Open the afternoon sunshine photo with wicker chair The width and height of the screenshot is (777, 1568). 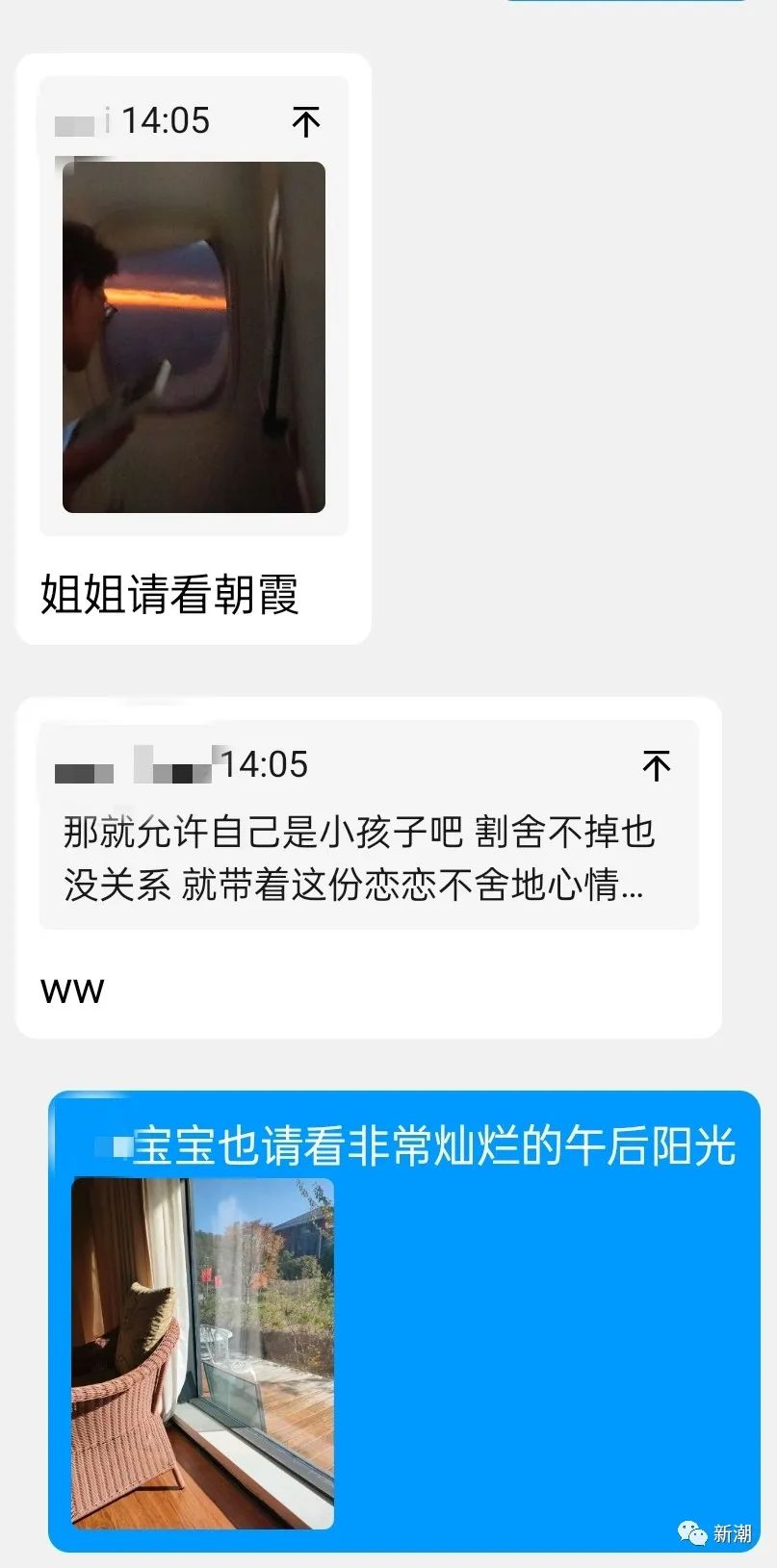203,1352
